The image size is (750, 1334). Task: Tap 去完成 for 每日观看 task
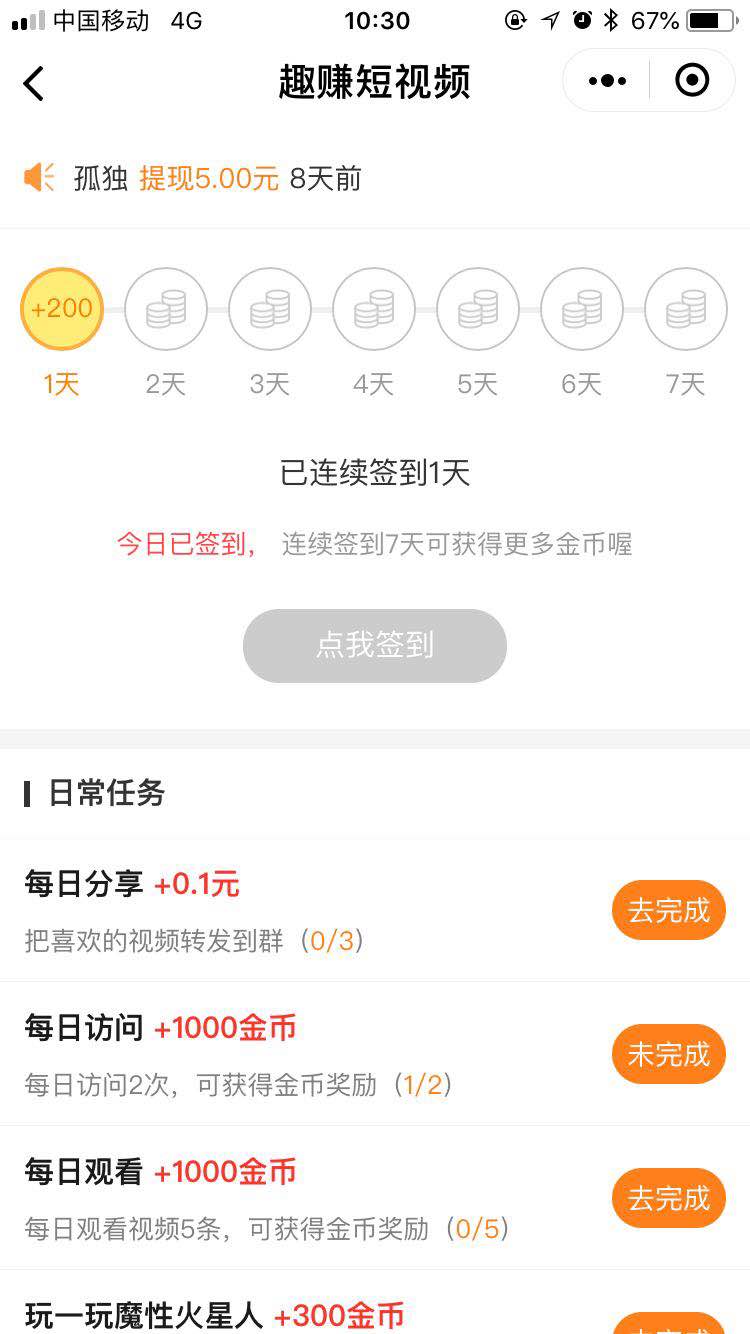pyautogui.click(x=668, y=1198)
